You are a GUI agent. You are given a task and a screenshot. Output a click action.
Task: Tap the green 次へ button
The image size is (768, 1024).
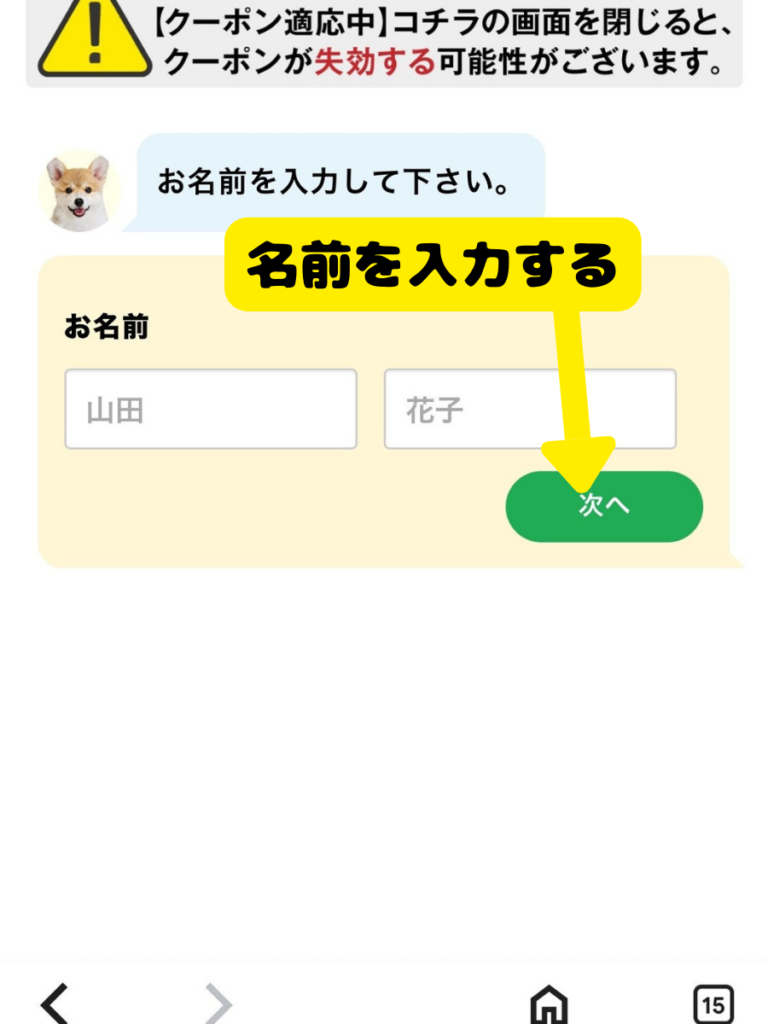(x=604, y=507)
